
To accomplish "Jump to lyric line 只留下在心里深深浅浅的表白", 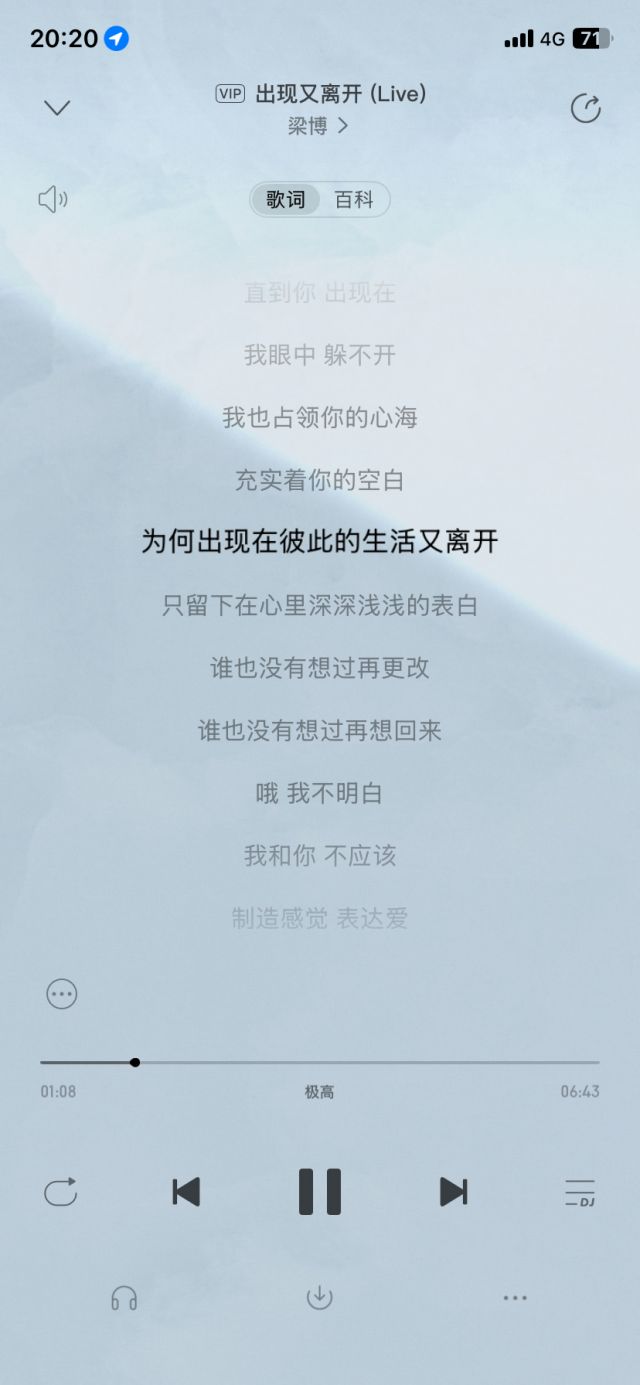I will 320,605.
